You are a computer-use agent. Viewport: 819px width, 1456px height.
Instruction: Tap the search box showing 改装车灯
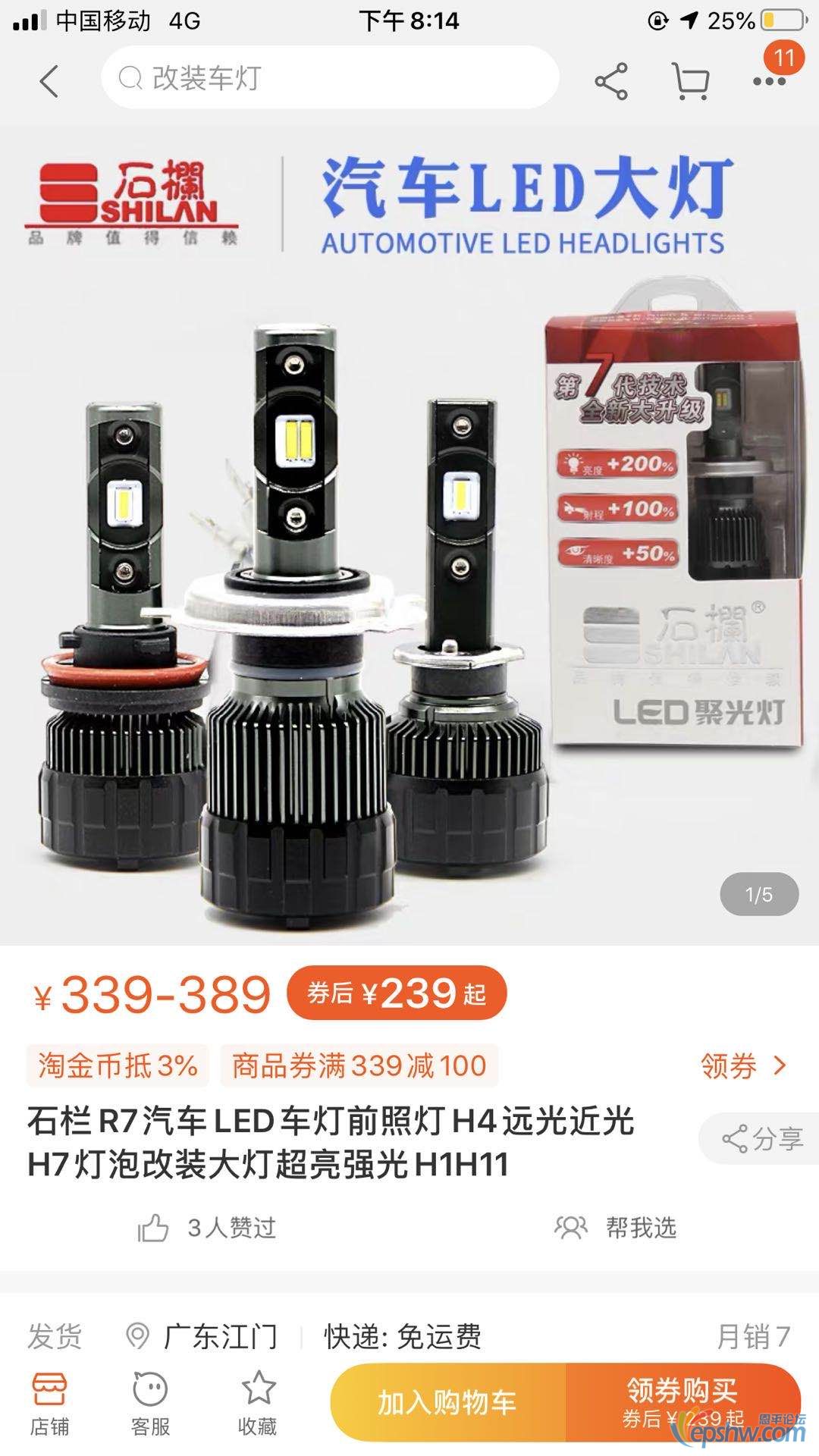[330, 78]
